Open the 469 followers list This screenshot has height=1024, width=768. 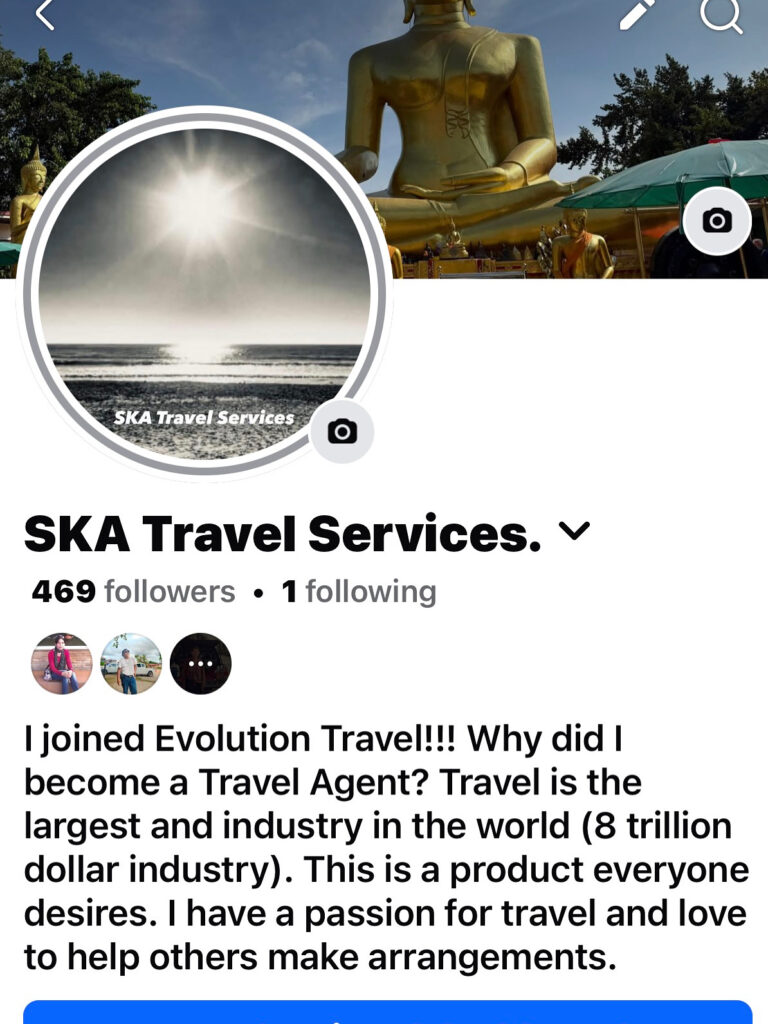133,592
